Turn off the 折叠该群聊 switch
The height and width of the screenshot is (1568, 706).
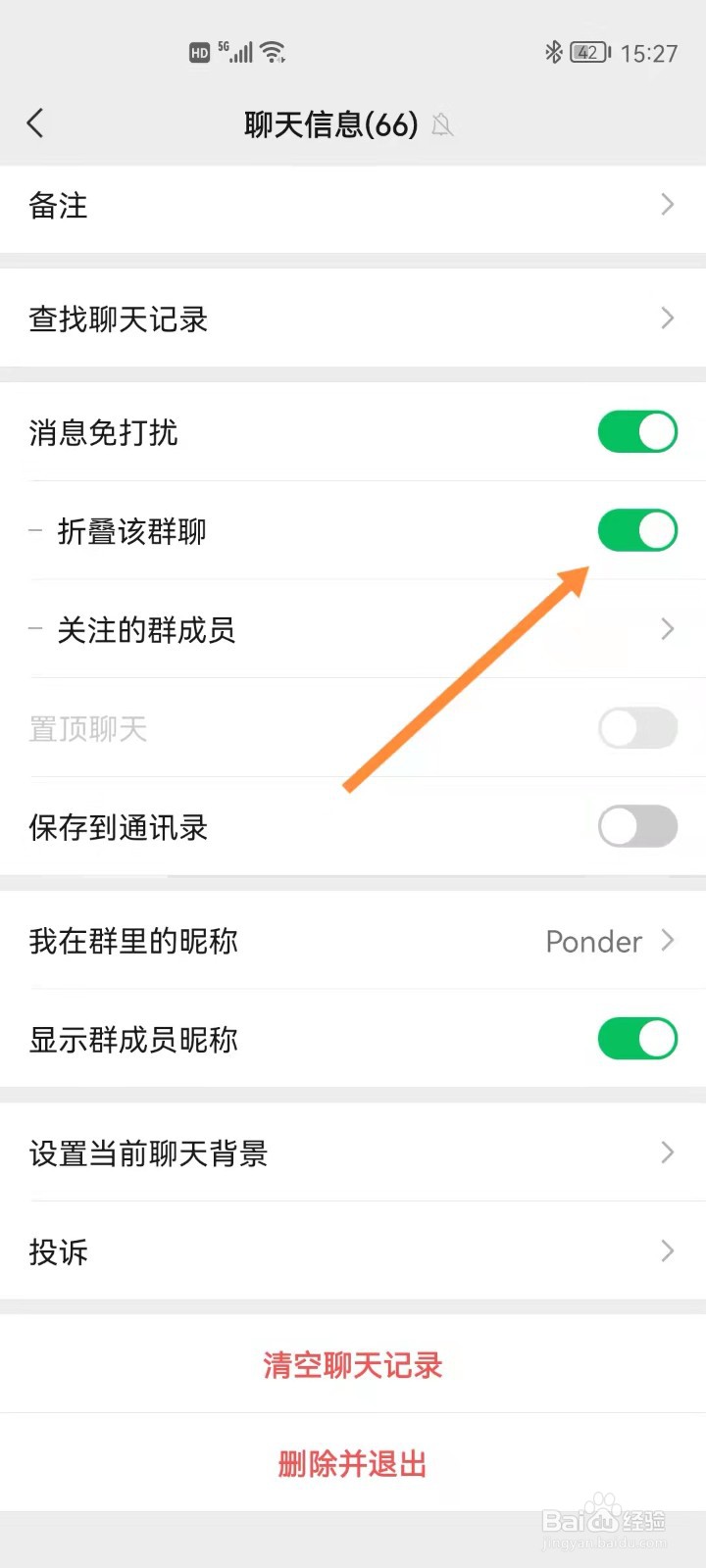click(x=637, y=529)
